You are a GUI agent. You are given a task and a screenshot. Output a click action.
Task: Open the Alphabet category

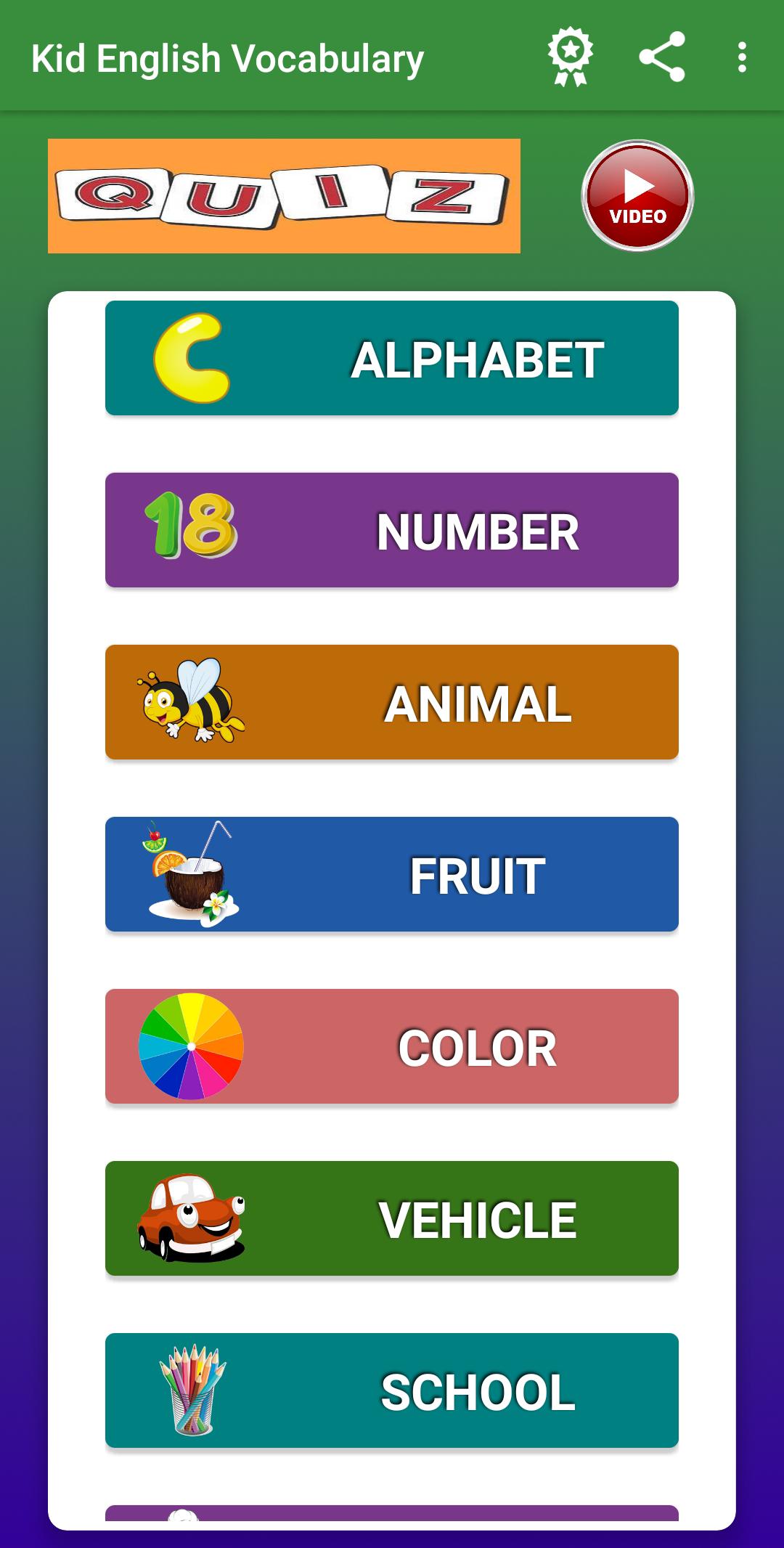pyautogui.click(x=392, y=358)
